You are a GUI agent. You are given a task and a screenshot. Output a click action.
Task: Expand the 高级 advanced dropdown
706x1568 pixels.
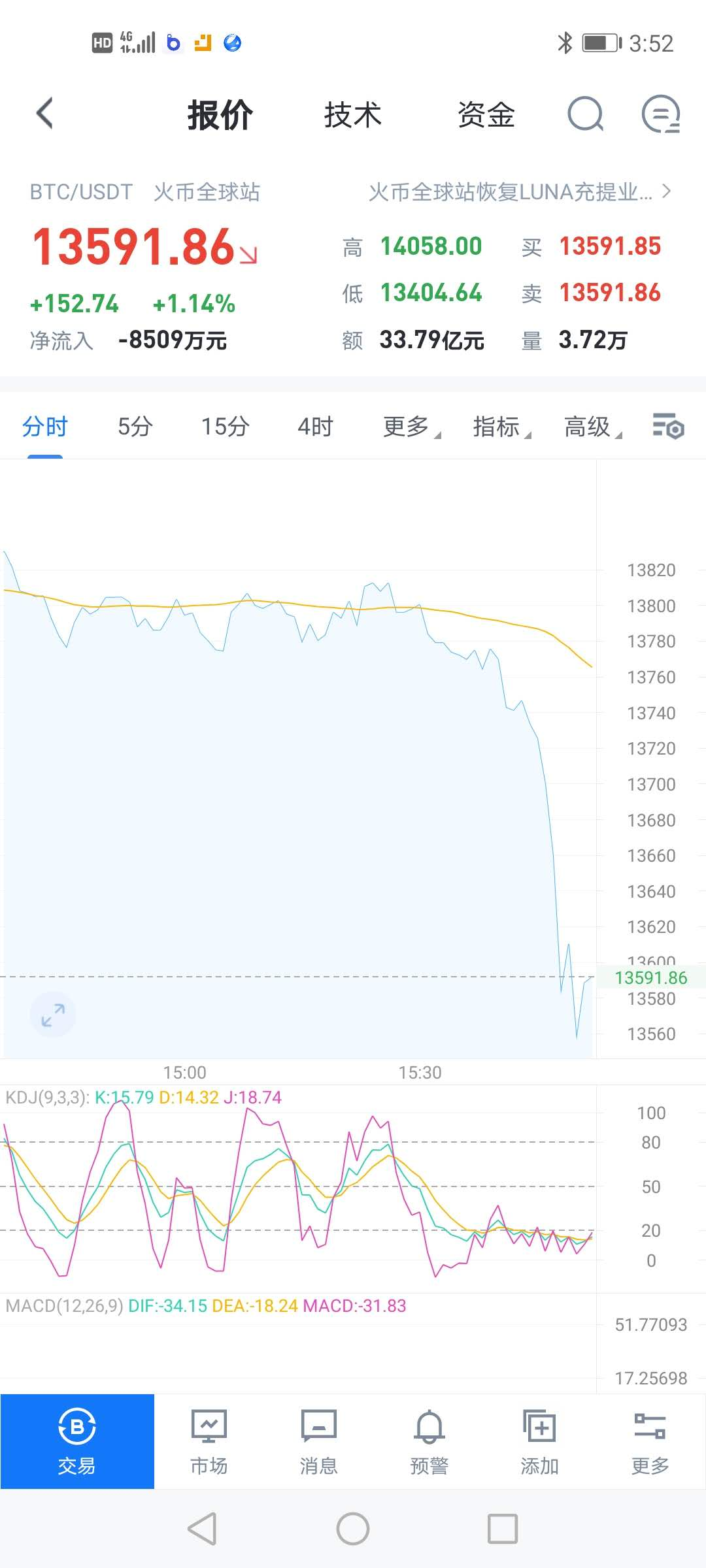589,426
